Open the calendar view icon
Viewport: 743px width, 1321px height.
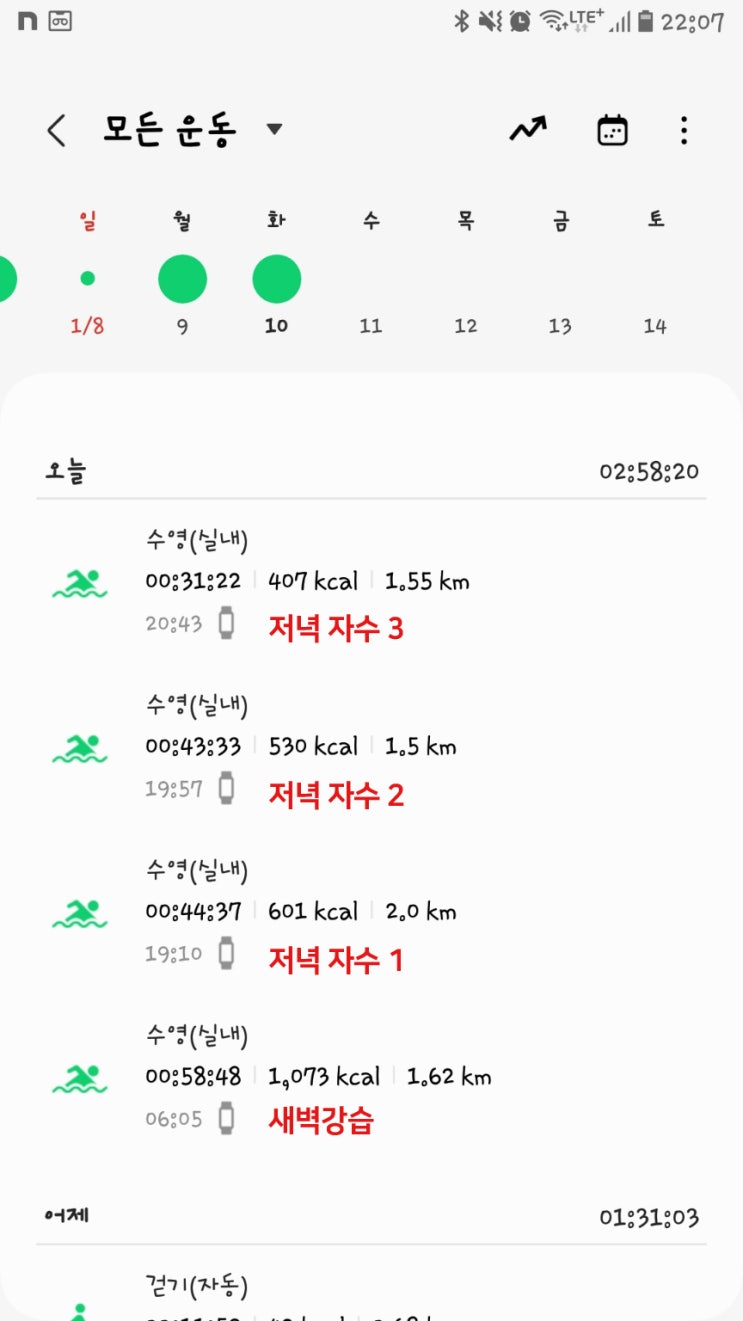612,130
